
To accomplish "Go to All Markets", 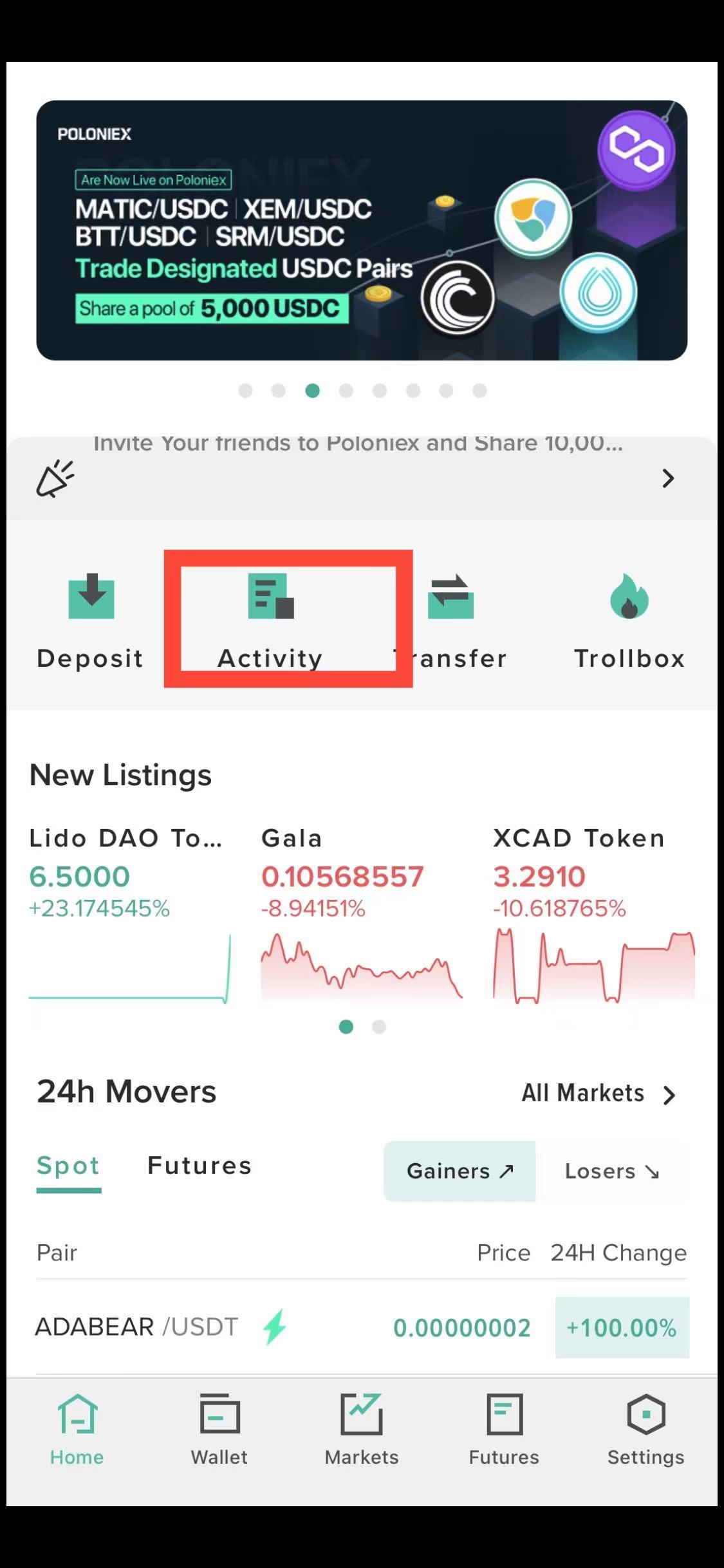I will (x=599, y=1093).
